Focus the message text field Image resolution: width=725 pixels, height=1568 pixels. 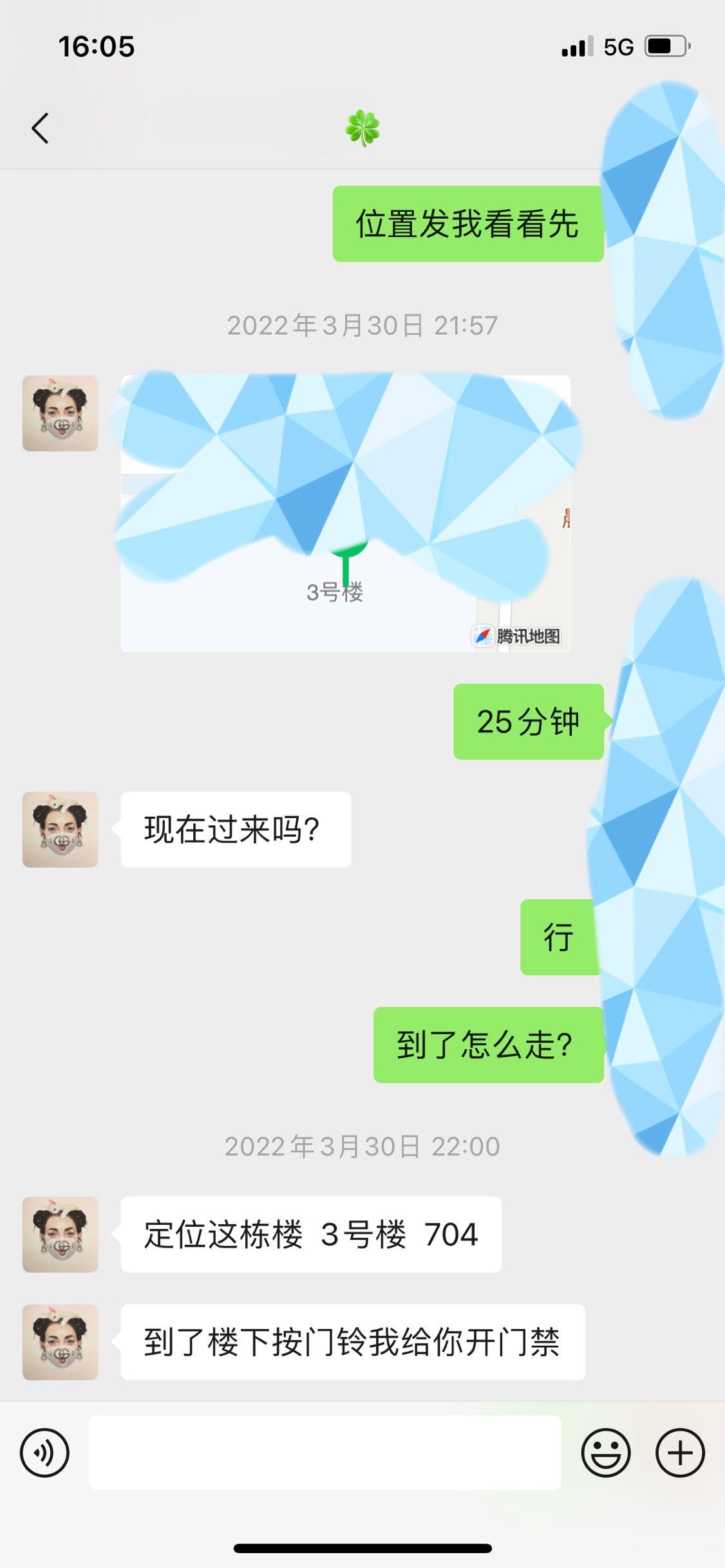pos(325,1452)
